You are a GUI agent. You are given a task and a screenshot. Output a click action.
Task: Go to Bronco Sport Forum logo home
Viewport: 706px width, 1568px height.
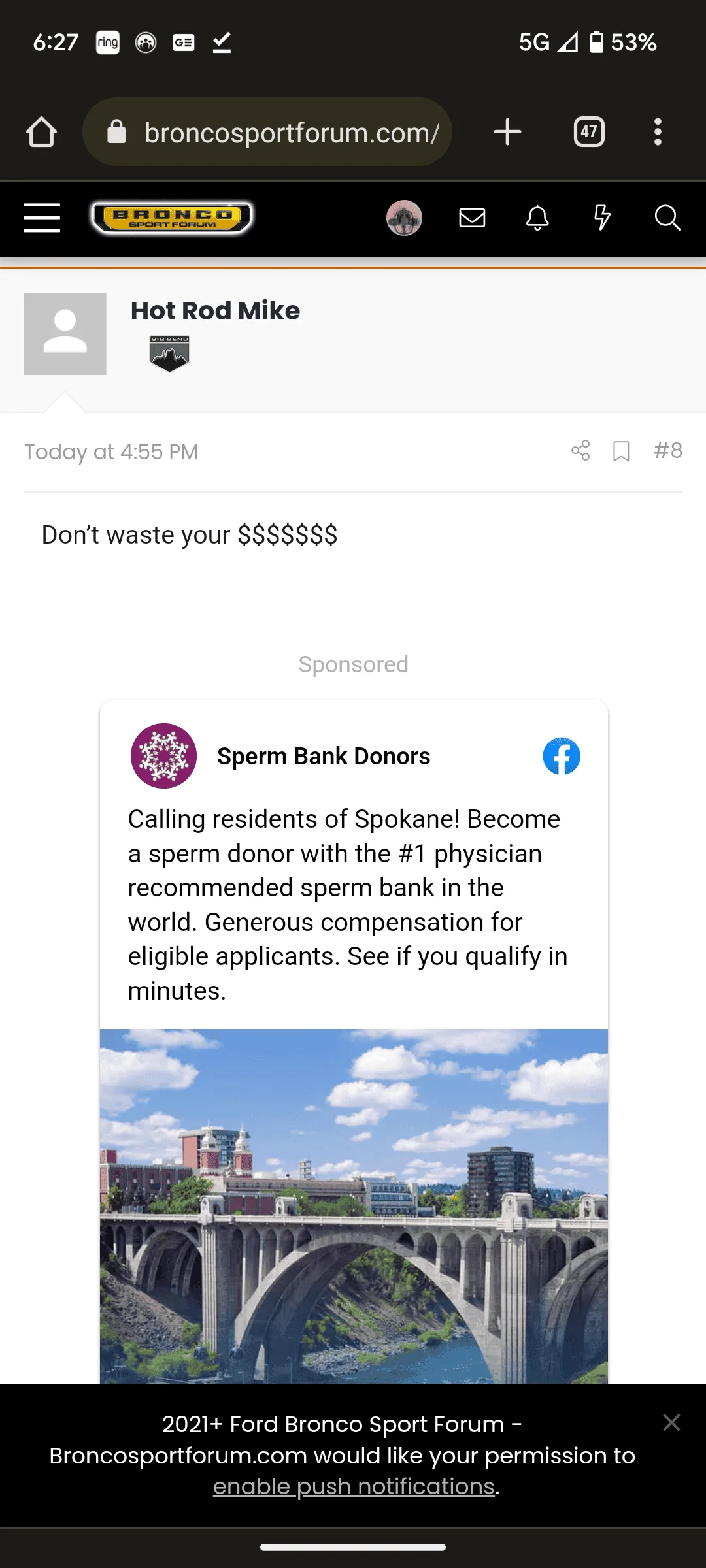(172, 218)
